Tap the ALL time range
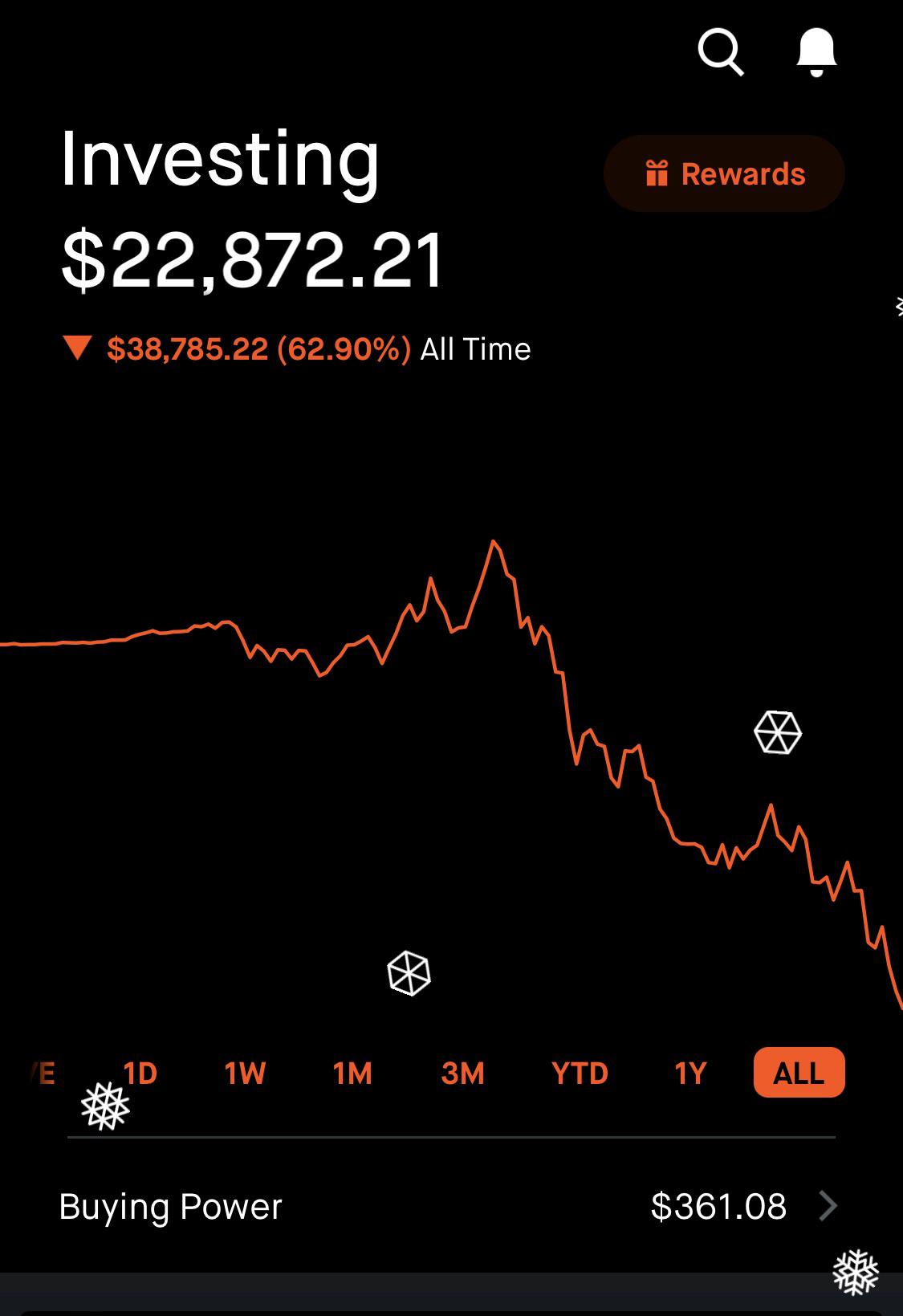 799,1073
